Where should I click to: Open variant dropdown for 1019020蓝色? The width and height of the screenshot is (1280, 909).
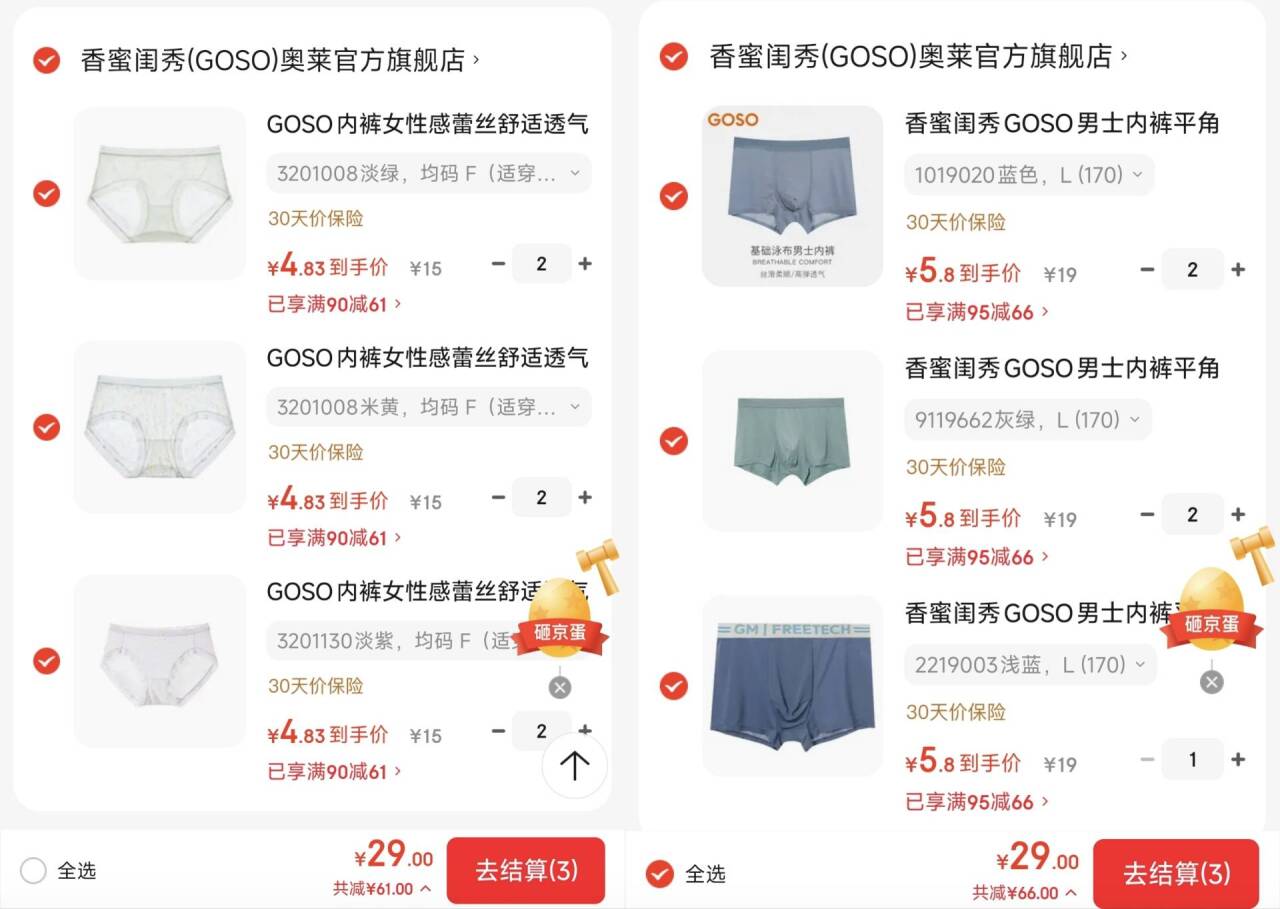[1029, 175]
